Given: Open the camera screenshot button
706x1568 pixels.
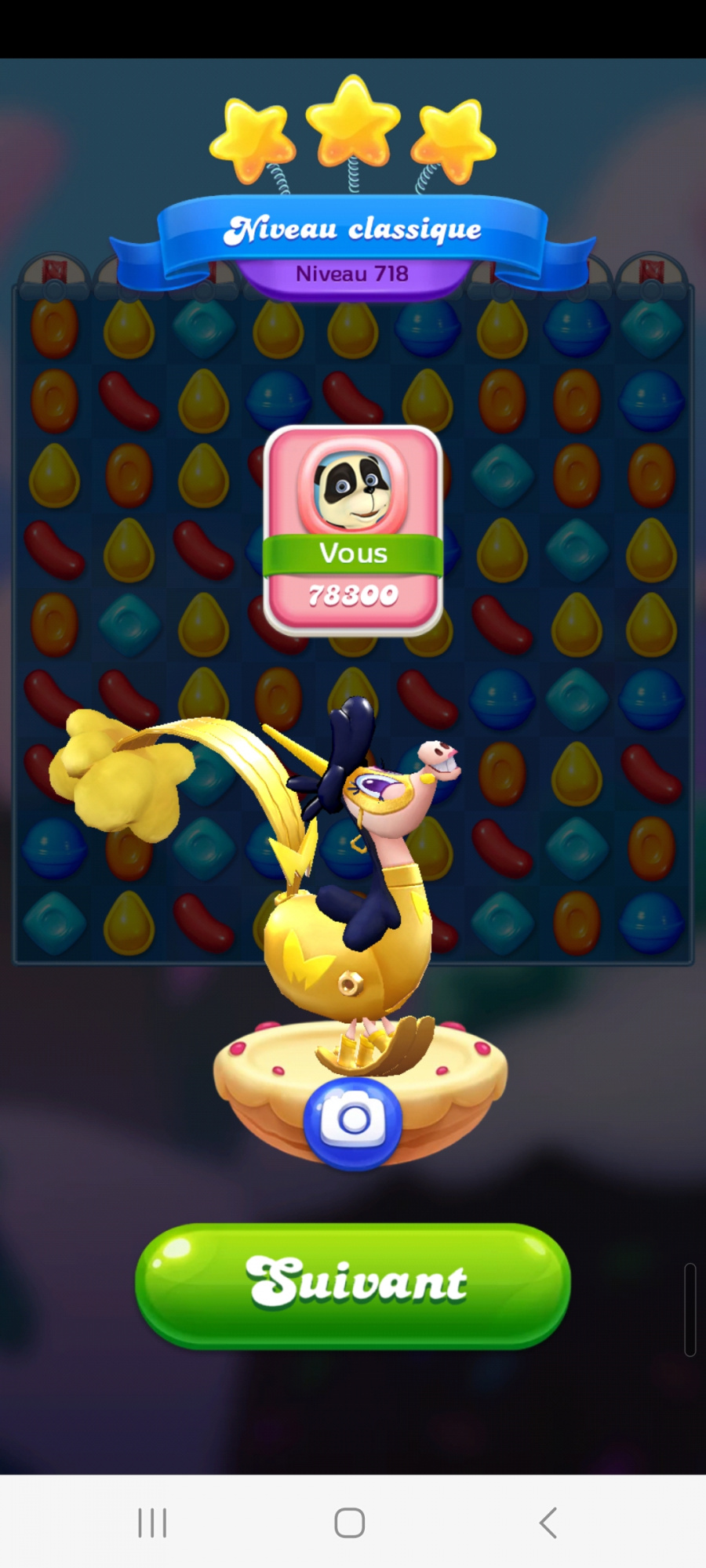Looking at the screenshot, I should pyautogui.click(x=353, y=1121).
